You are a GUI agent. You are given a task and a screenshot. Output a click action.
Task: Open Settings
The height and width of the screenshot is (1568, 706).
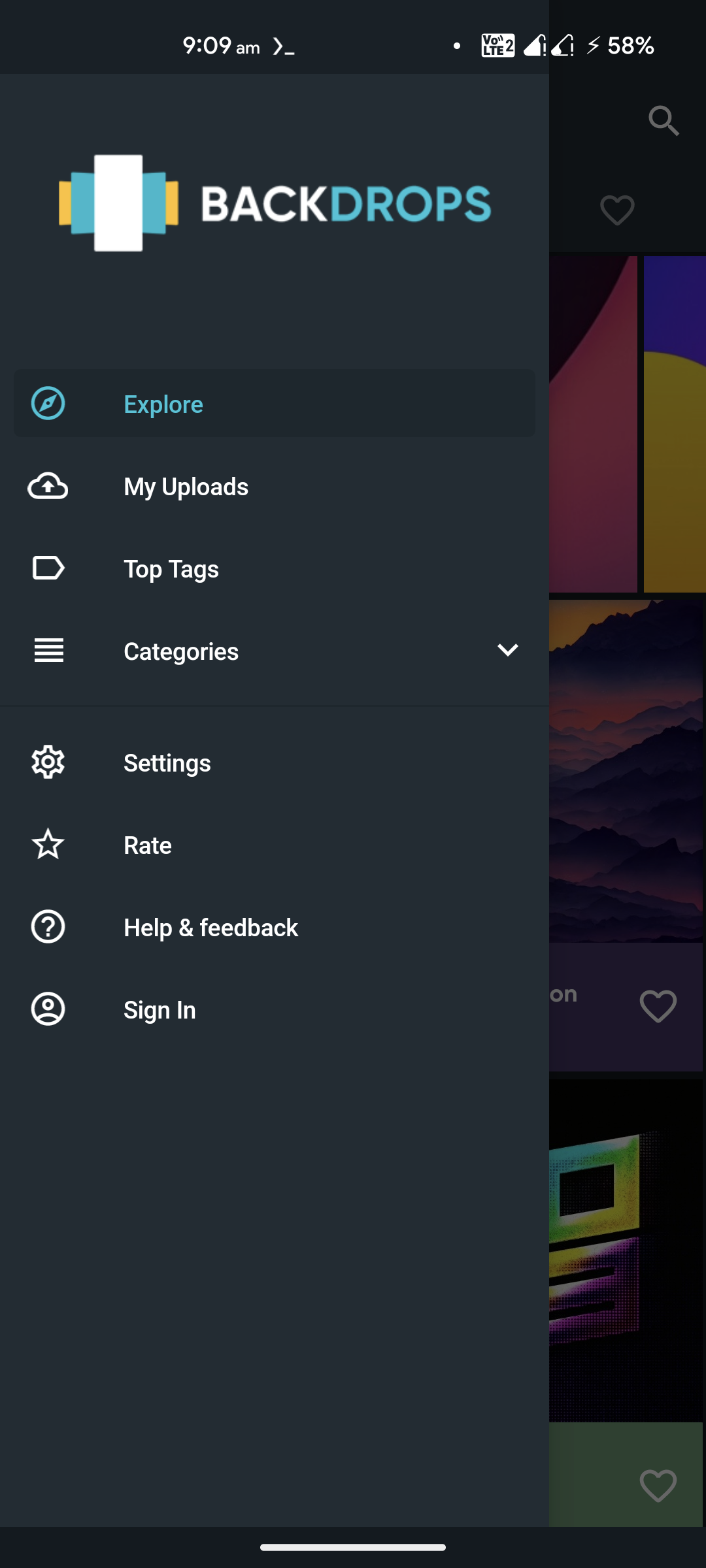click(x=275, y=762)
